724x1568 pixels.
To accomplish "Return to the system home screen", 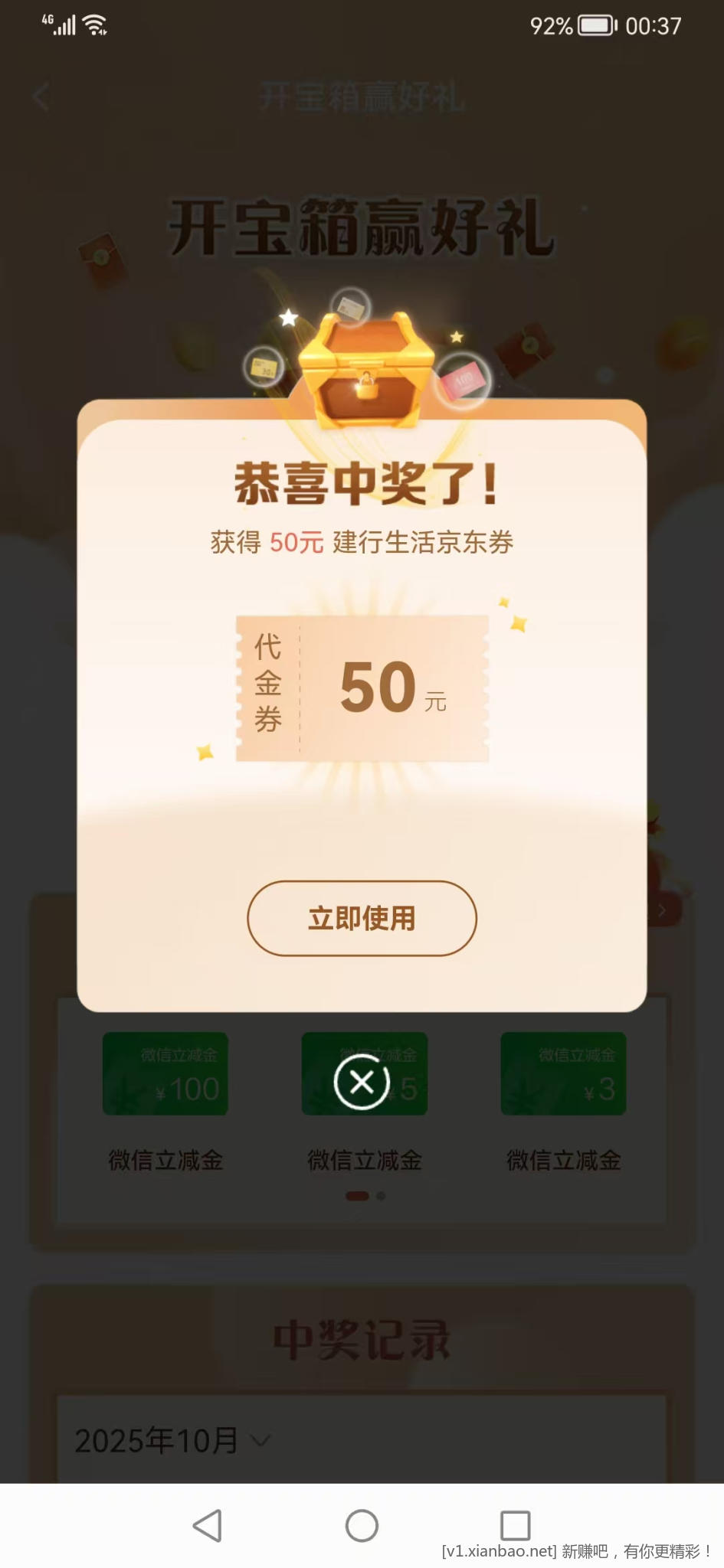I will pos(362,1525).
